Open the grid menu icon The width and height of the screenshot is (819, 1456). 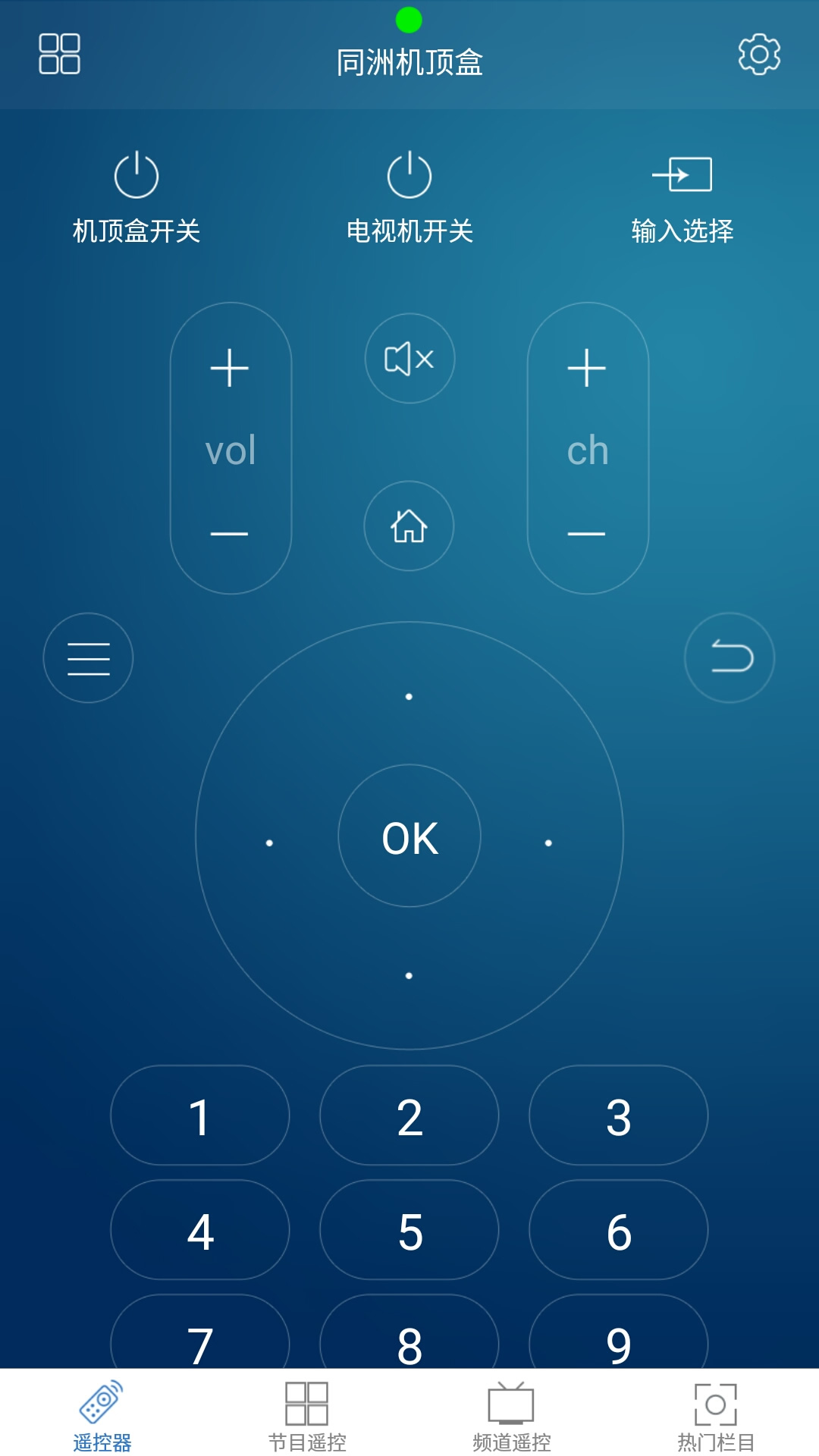coord(59,54)
